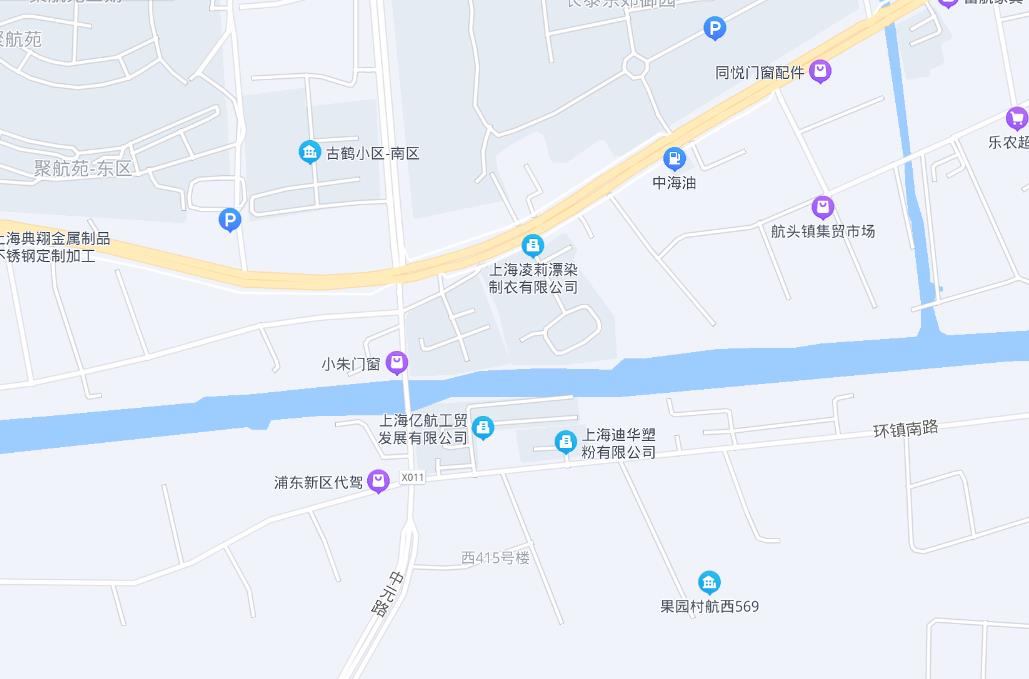Tap the 上海凌莉漂染制衣有限公司 marker
1029x679 pixels.
[x=533, y=245]
